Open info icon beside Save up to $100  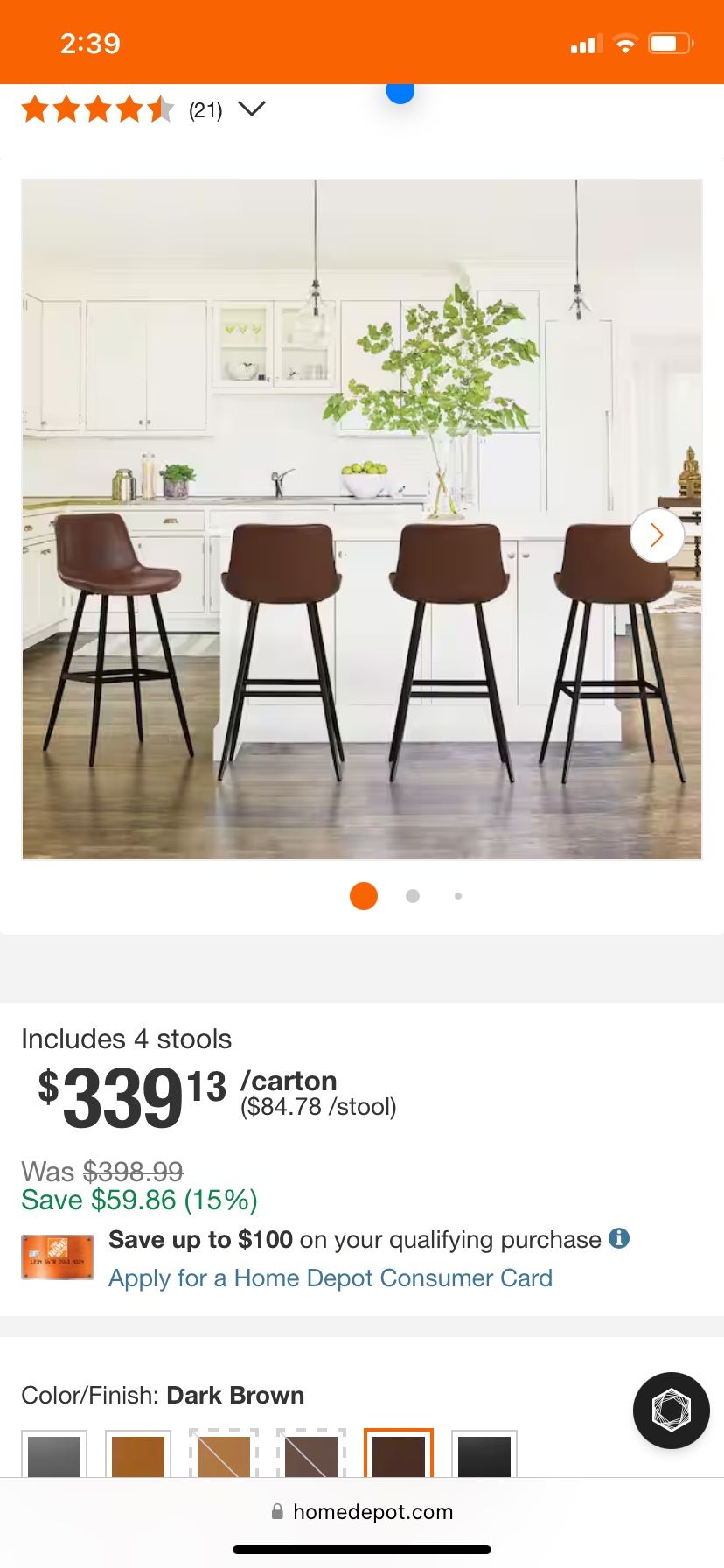[619, 1238]
